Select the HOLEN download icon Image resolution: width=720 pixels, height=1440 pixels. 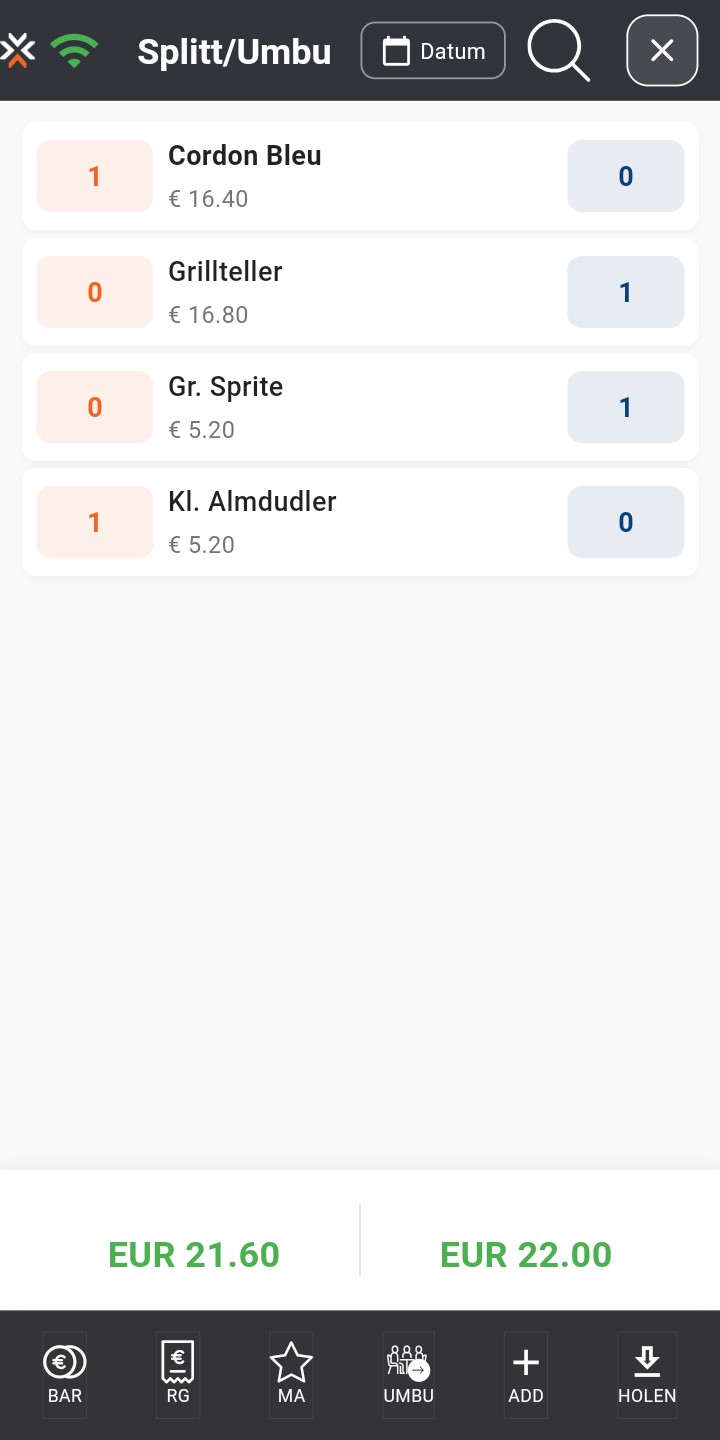[647, 1374]
